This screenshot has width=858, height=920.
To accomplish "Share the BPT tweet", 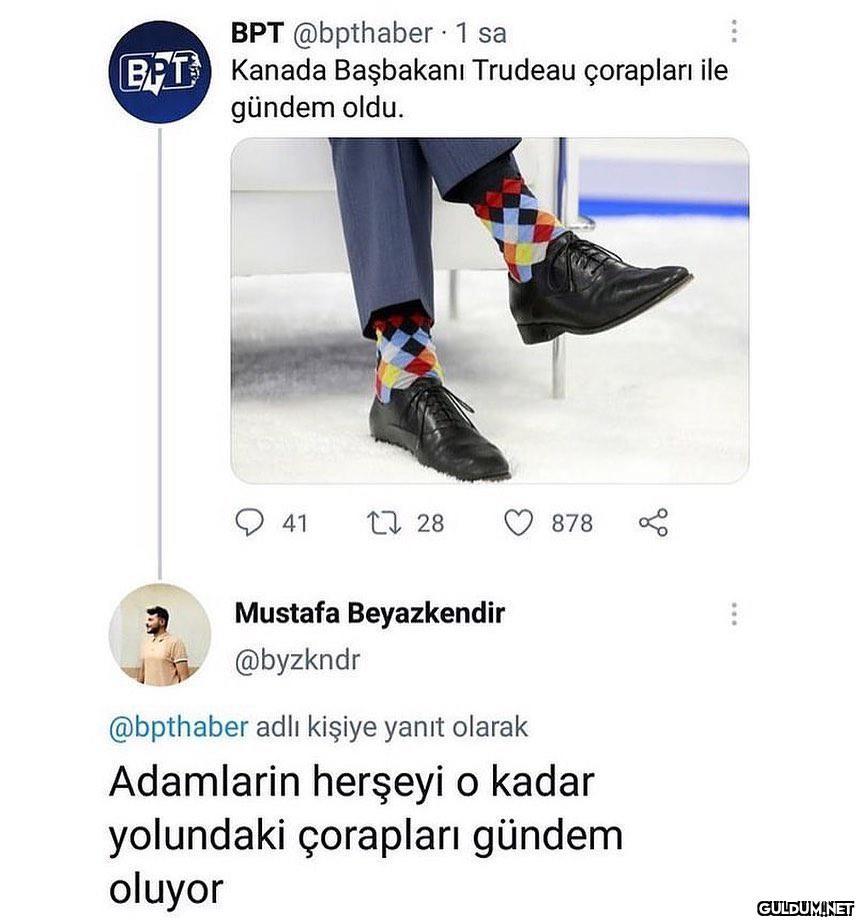I will coord(653,523).
